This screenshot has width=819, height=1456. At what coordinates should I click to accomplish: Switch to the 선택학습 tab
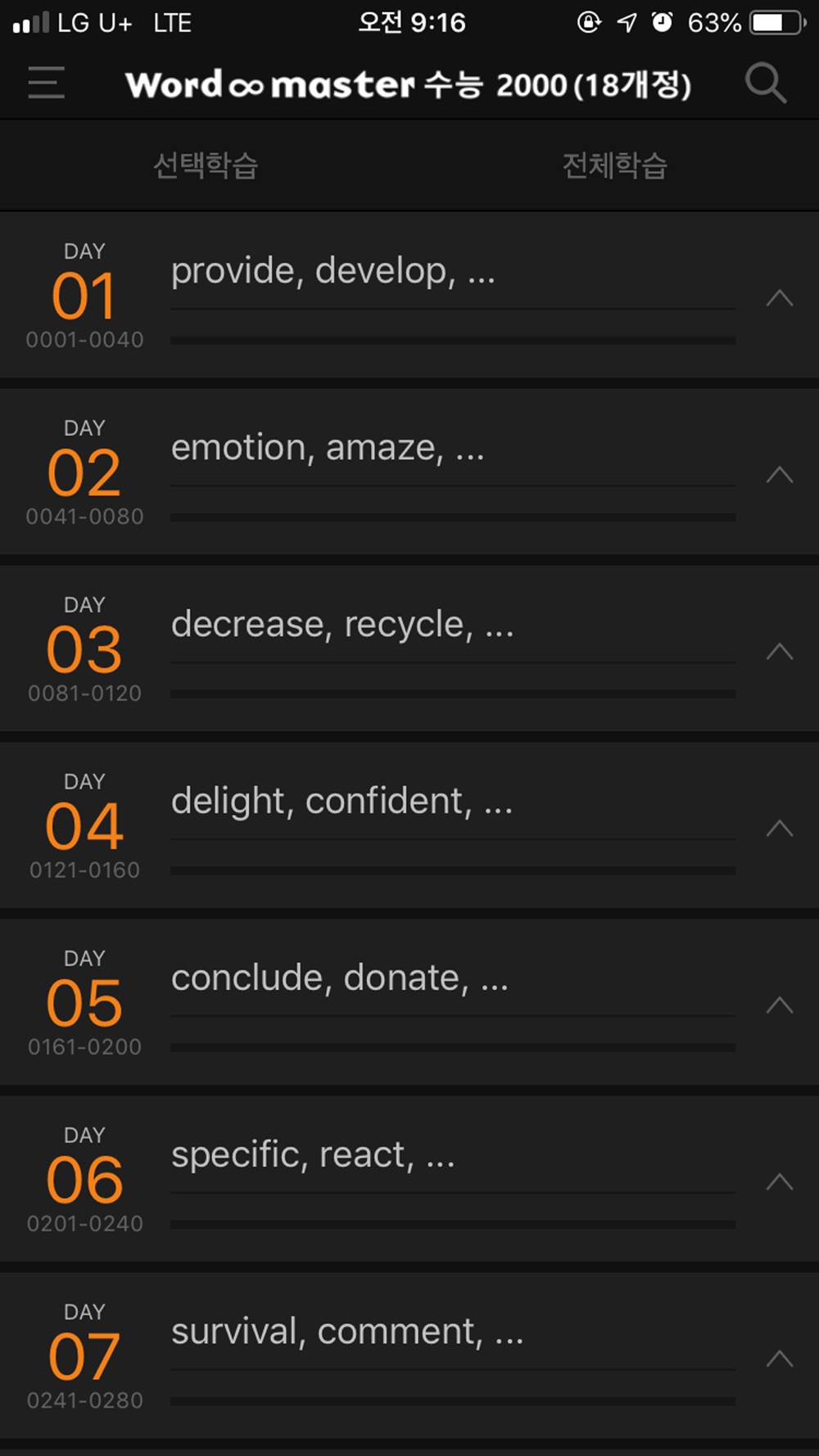pyautogui.click(x=206, y=165)
